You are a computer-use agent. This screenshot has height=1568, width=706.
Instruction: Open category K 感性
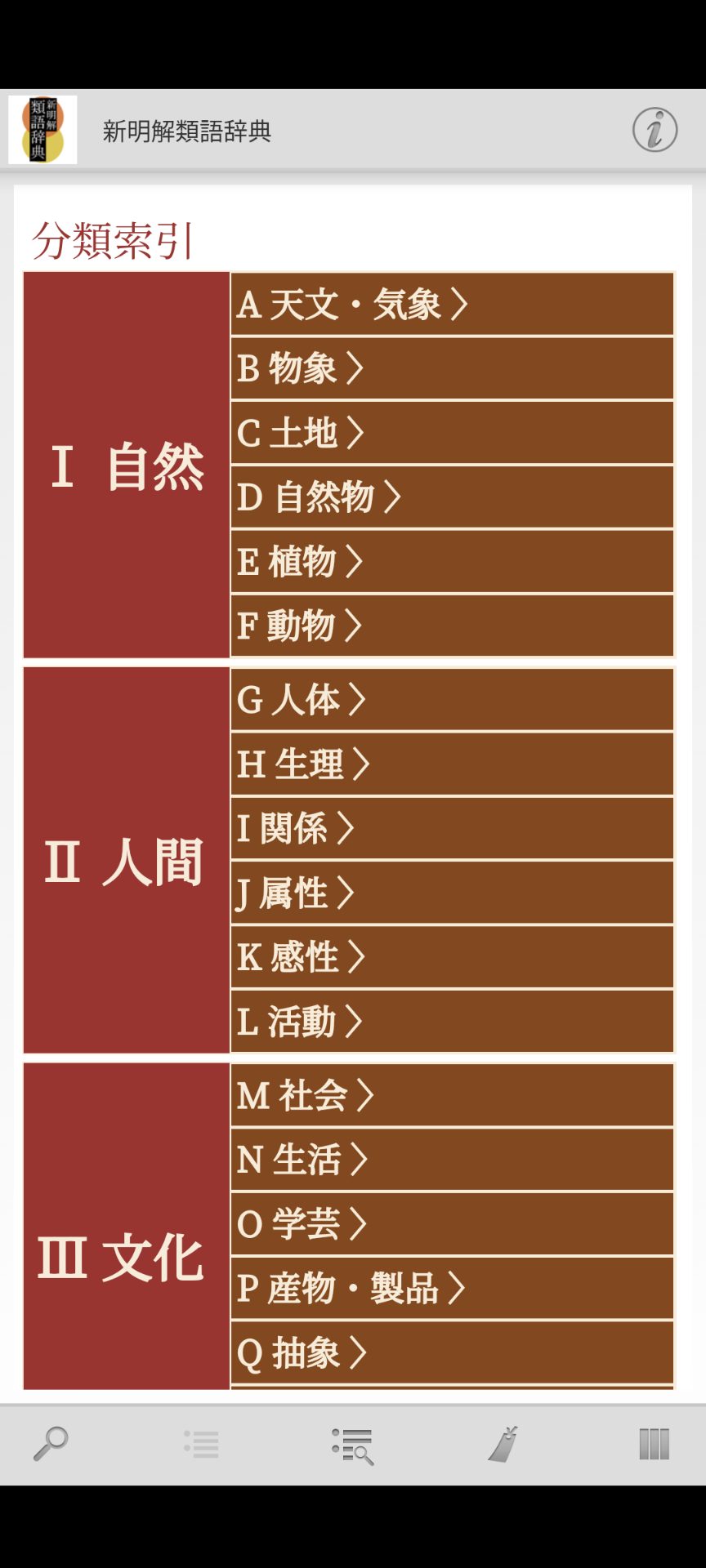point(453,957)
